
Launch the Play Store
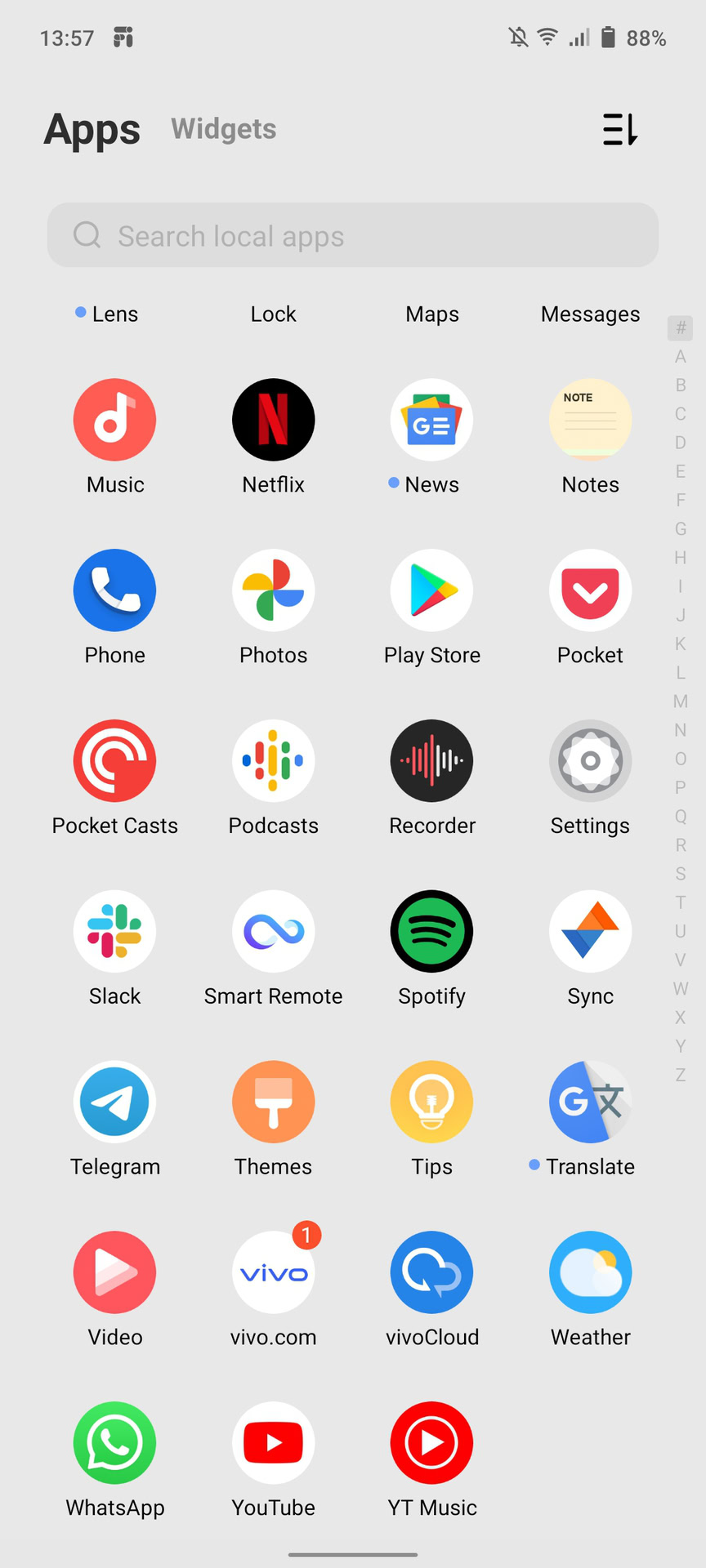coord(431,590)
